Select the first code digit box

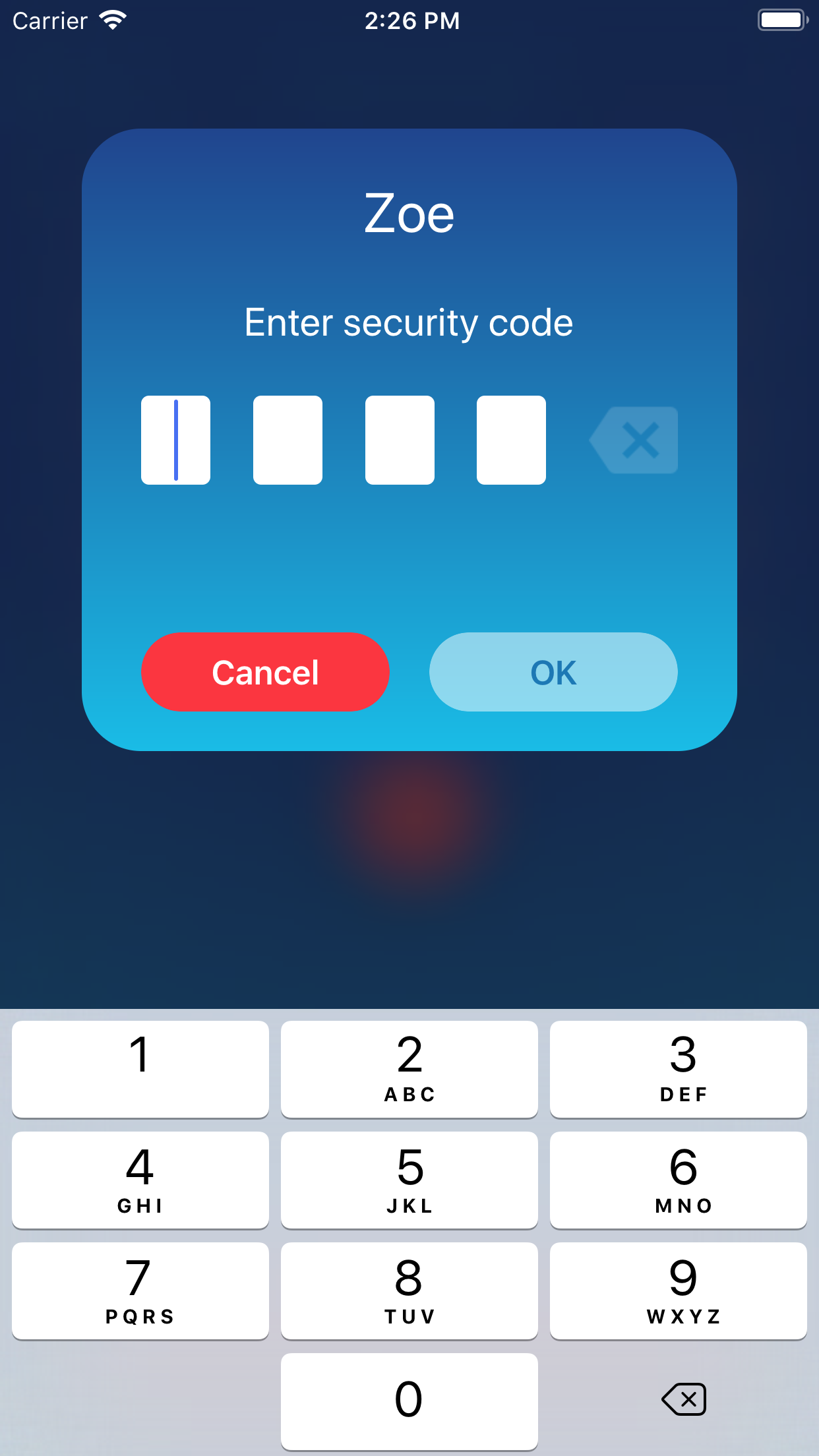tap(175, 440)
